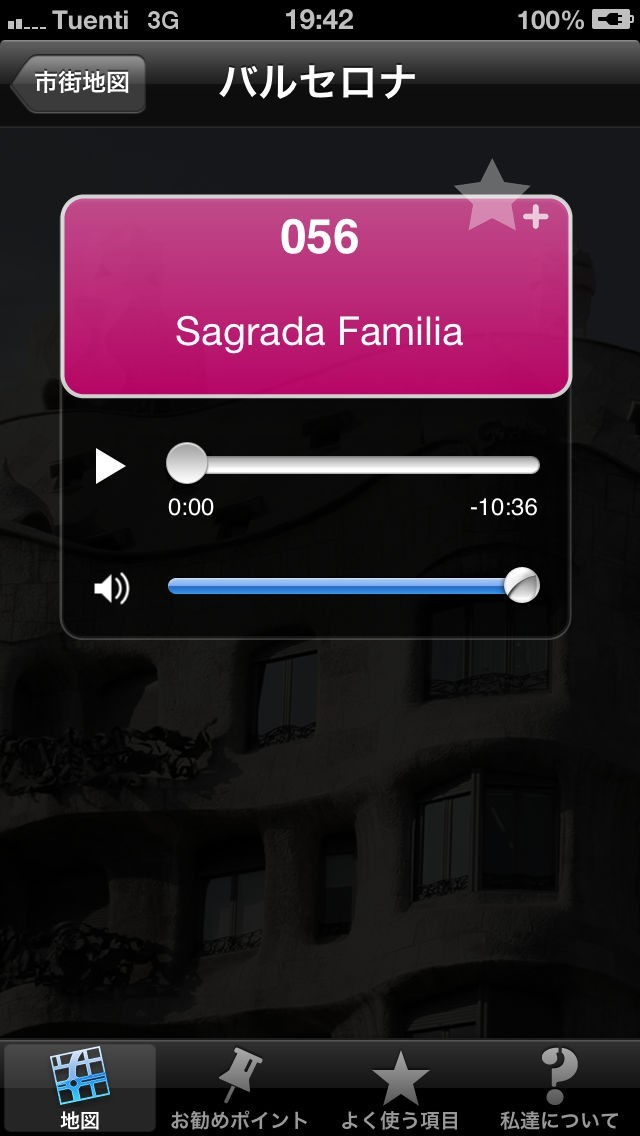Switch to the 地図 tab
Screen dimensions: 640x1136
tap(79, 1087)
